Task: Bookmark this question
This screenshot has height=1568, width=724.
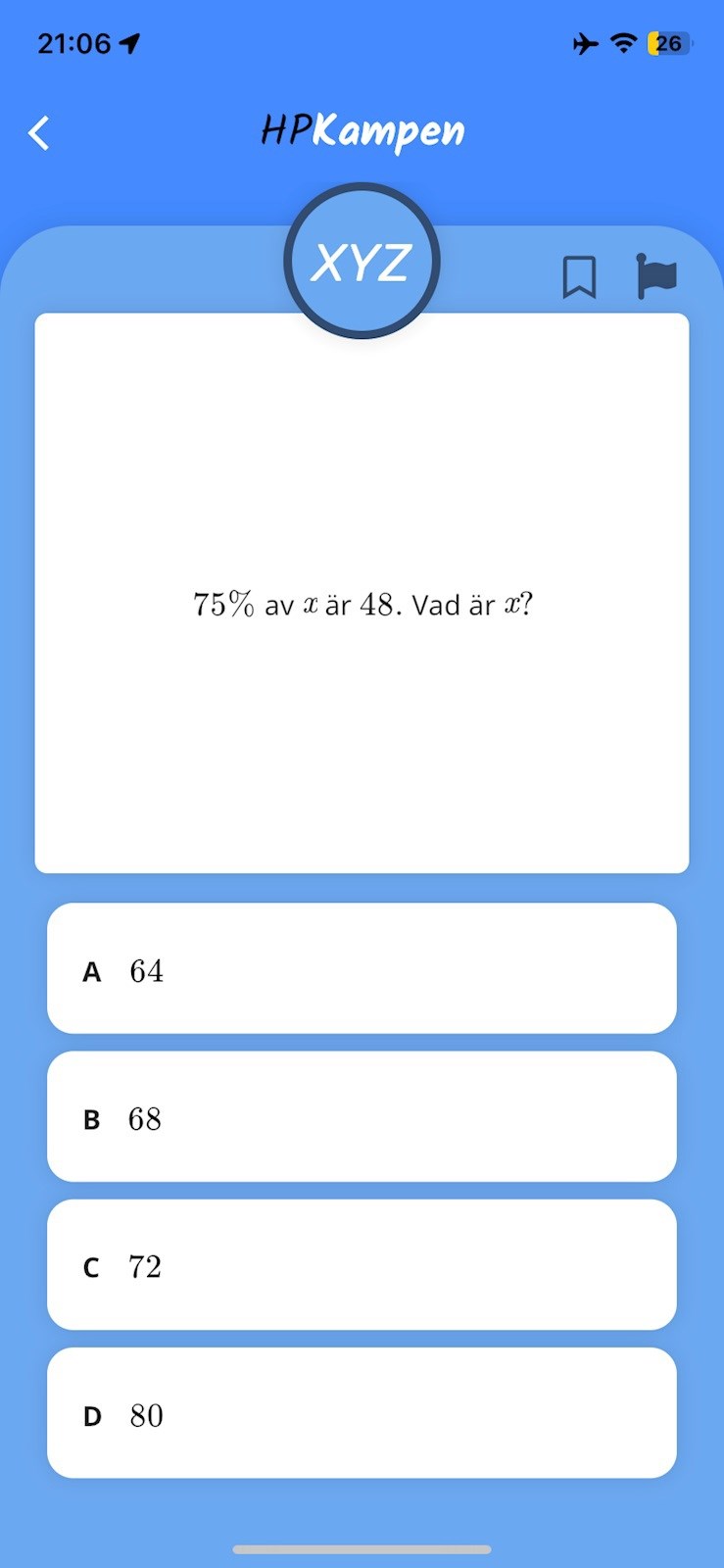Action: pyautogui.click(x=579, y=277)
